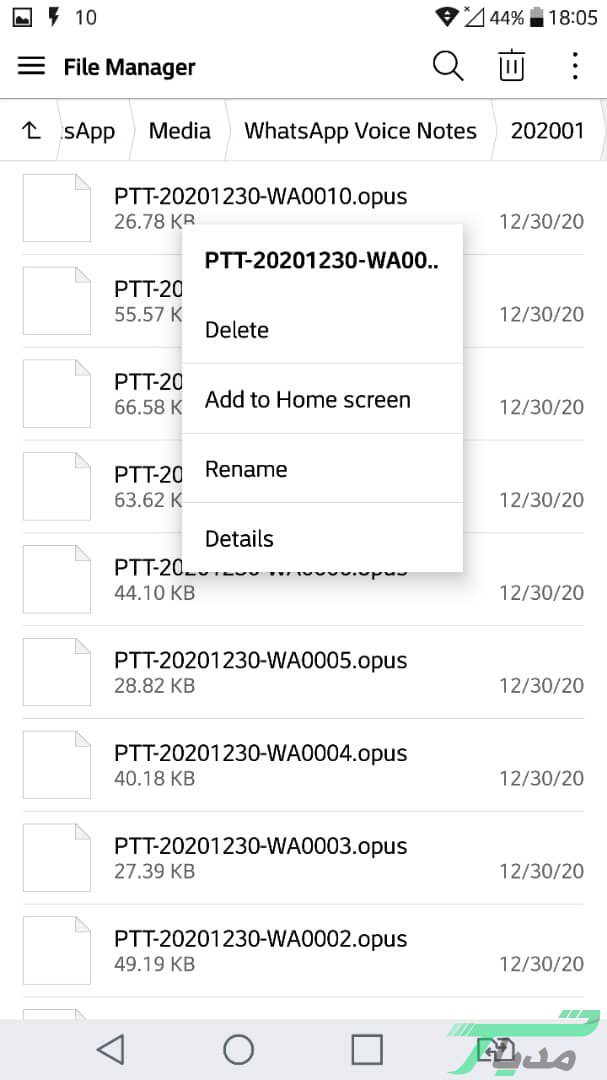Screen dimensions: 607x1080
Task: Go to the home screen
Action: (x=238, y=1049)
